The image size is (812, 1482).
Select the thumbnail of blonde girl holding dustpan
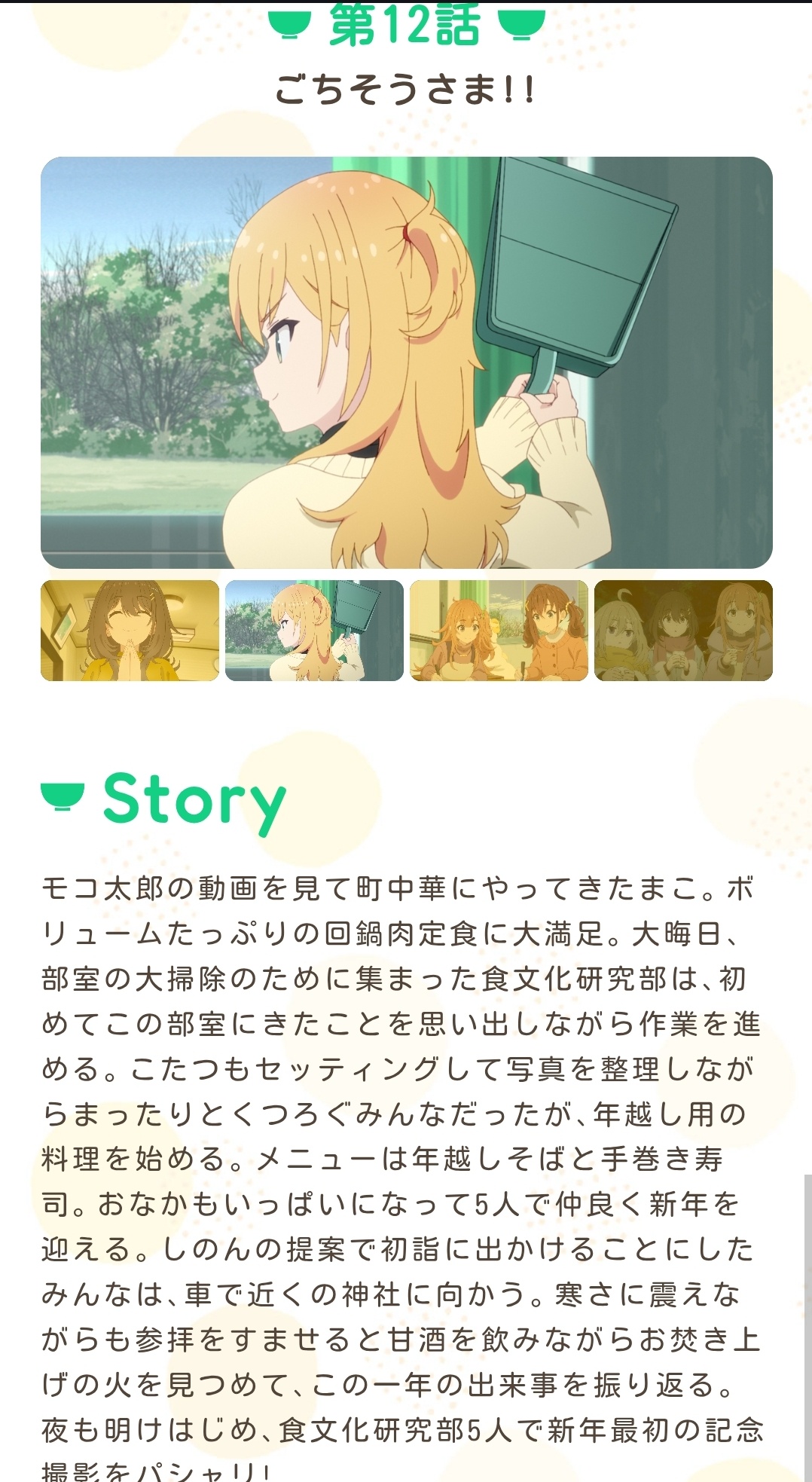pos(314,631)
